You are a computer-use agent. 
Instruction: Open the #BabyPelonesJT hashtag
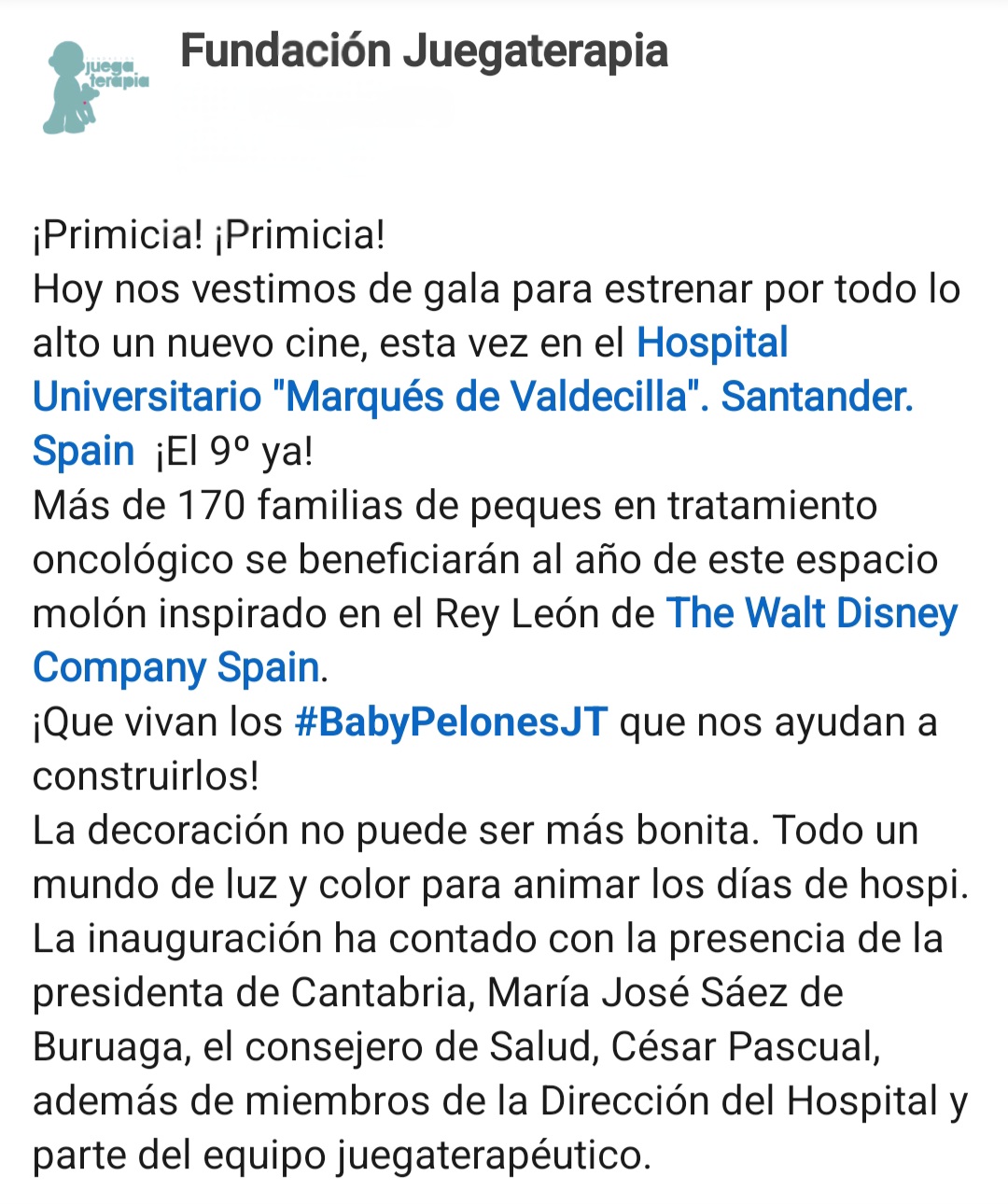tap(451, 721)
